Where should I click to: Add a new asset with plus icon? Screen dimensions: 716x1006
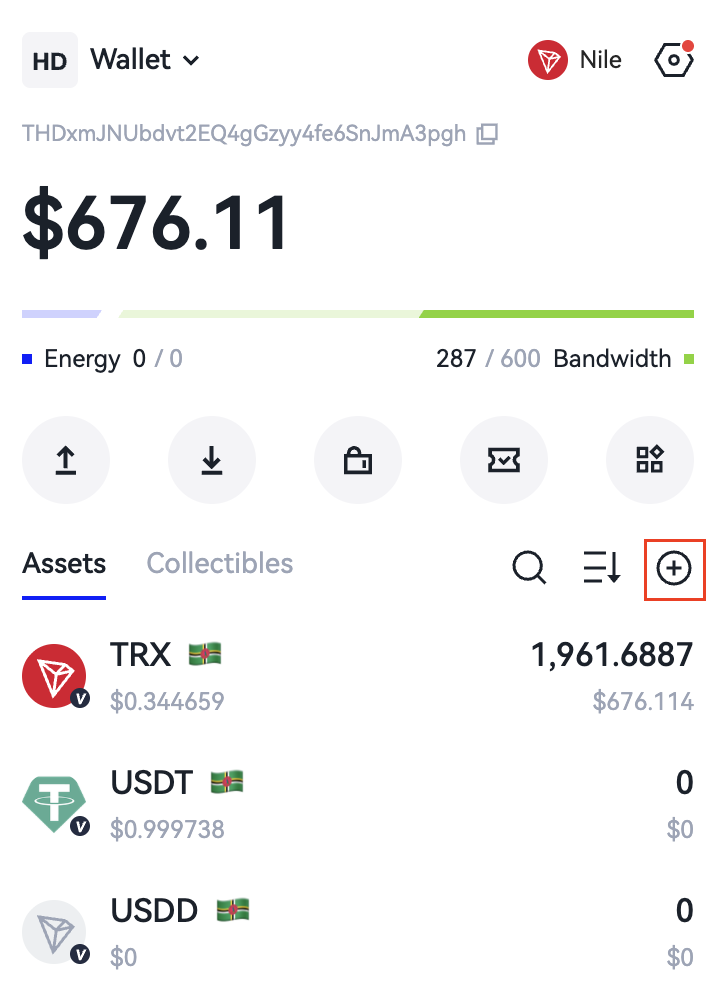[x=674, y=568]
